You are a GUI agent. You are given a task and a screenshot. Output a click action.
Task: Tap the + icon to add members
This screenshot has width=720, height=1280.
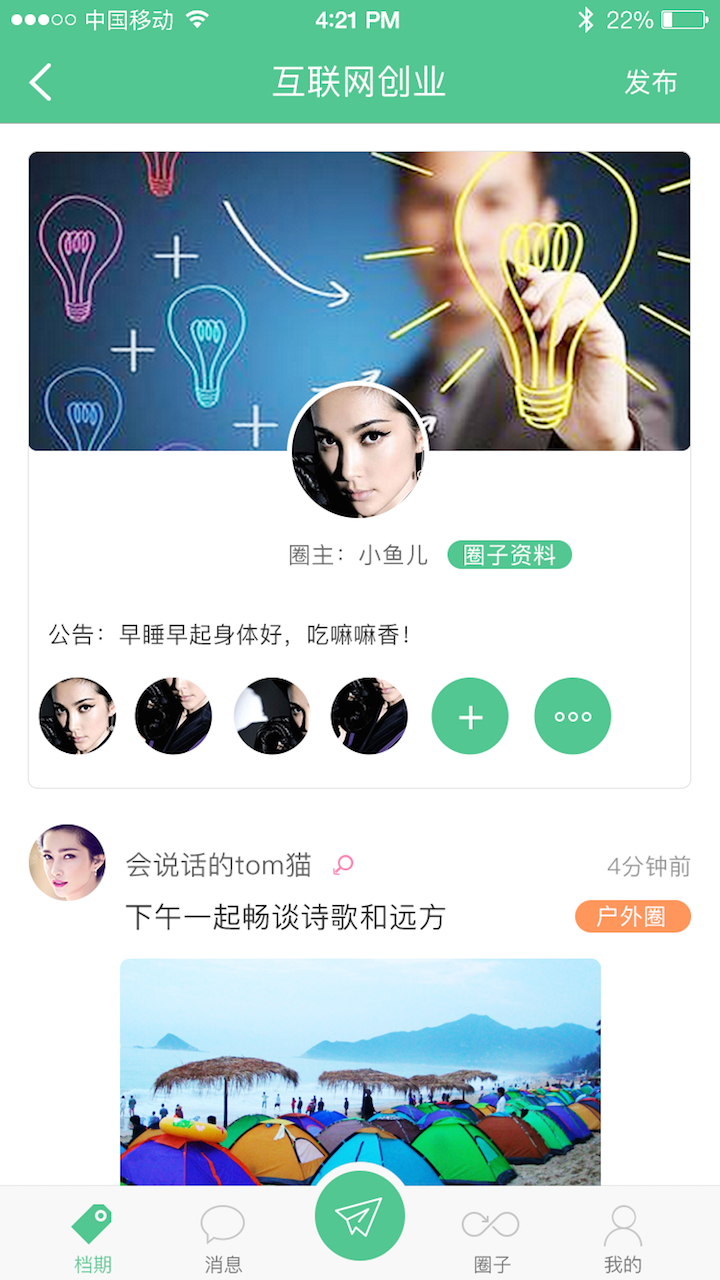[469, 715]
